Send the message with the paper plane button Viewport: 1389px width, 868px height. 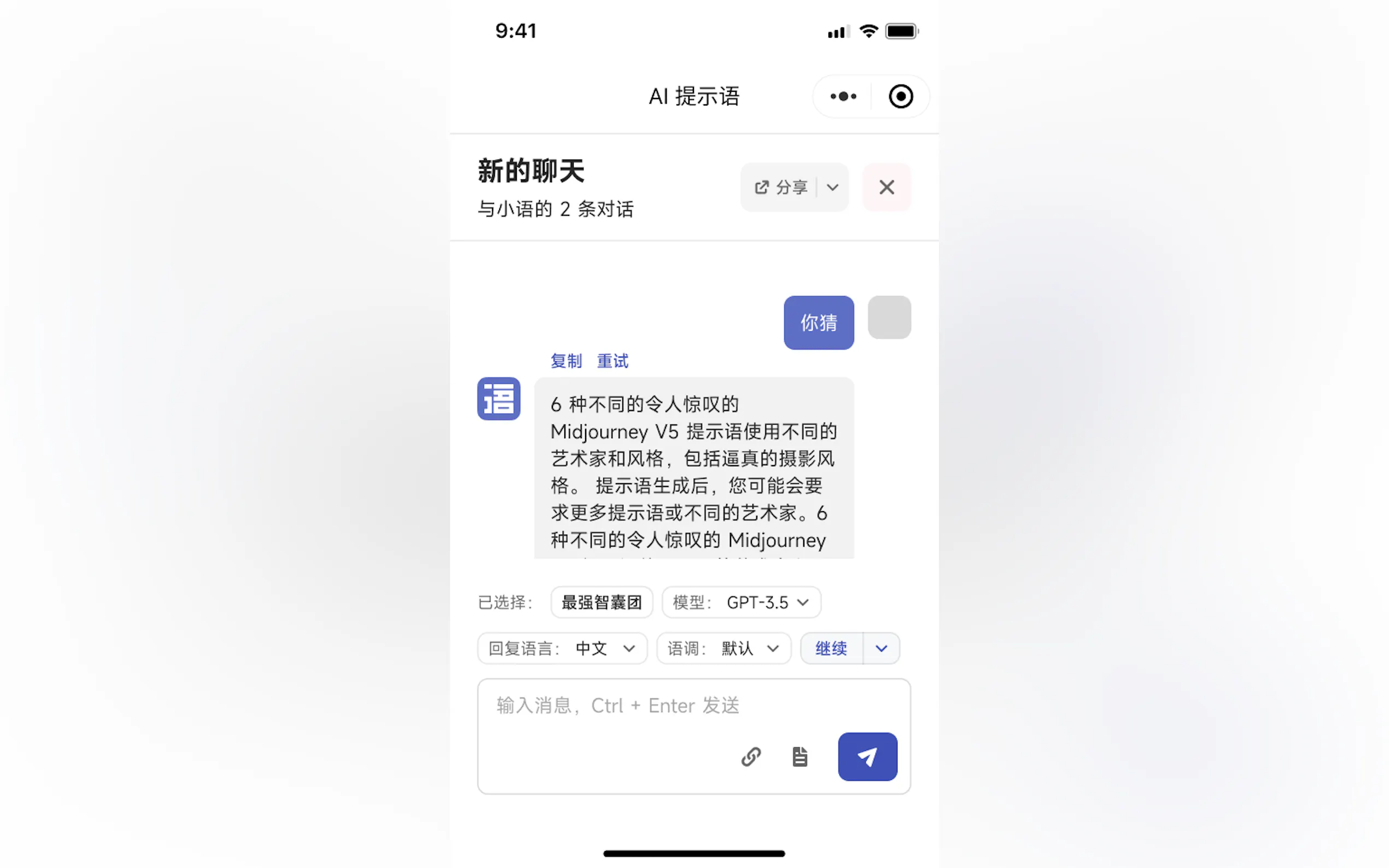pyautogui.click(x=867, y=756)
